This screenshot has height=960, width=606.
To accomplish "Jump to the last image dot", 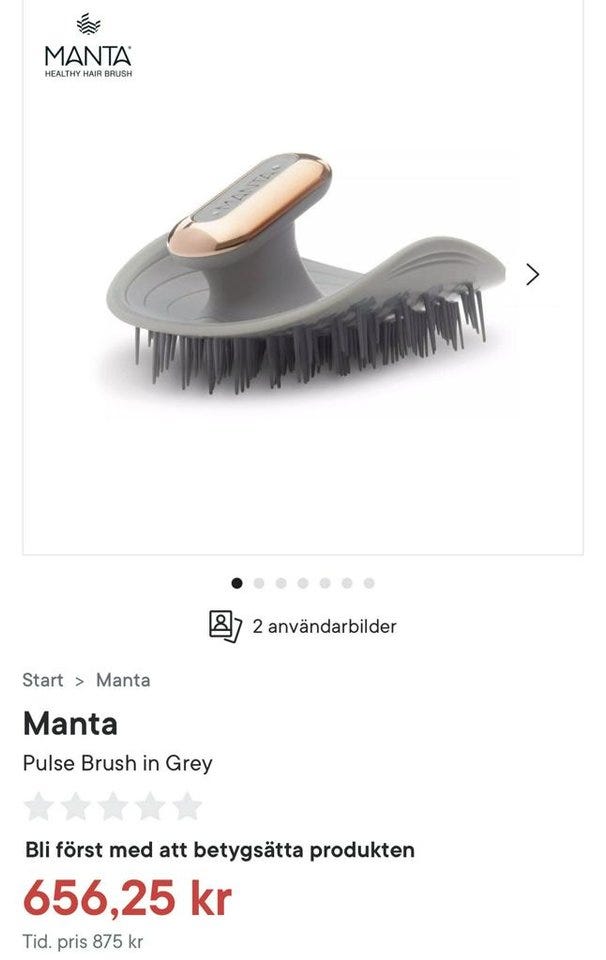I will [x=369, y=583].
